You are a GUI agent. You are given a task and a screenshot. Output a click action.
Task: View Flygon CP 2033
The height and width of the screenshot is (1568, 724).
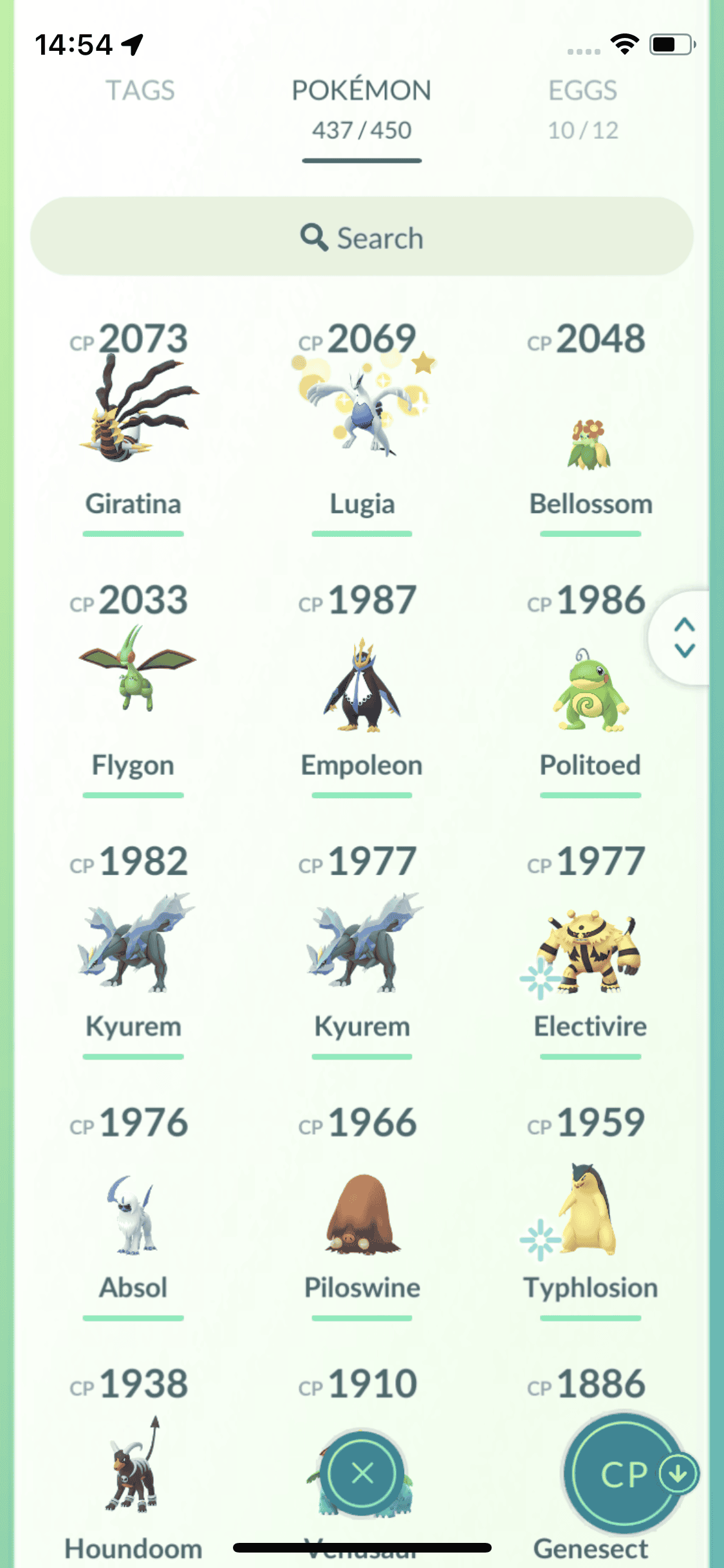coord(134,676)
